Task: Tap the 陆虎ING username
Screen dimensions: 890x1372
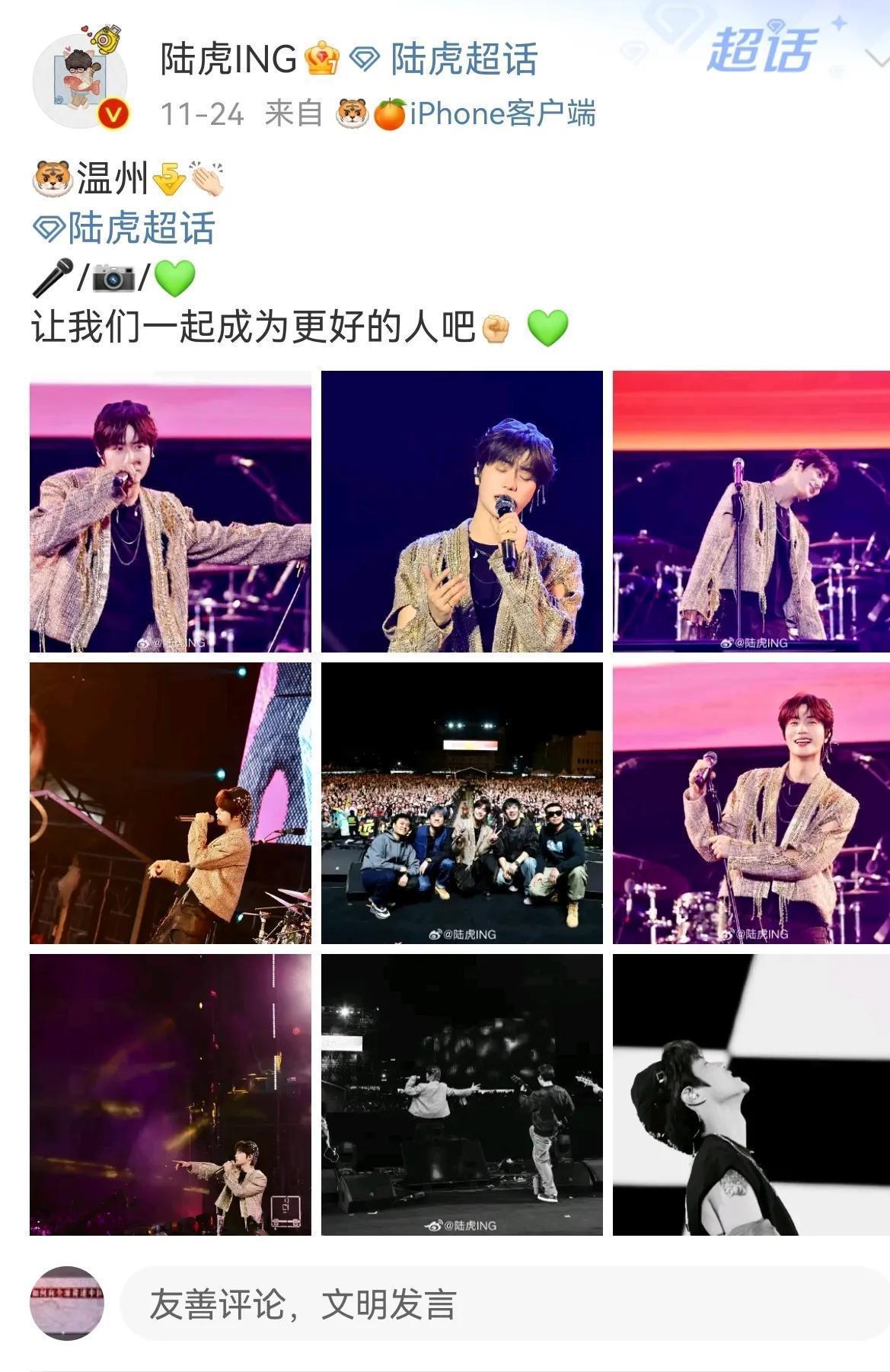Action: [228, 59]
